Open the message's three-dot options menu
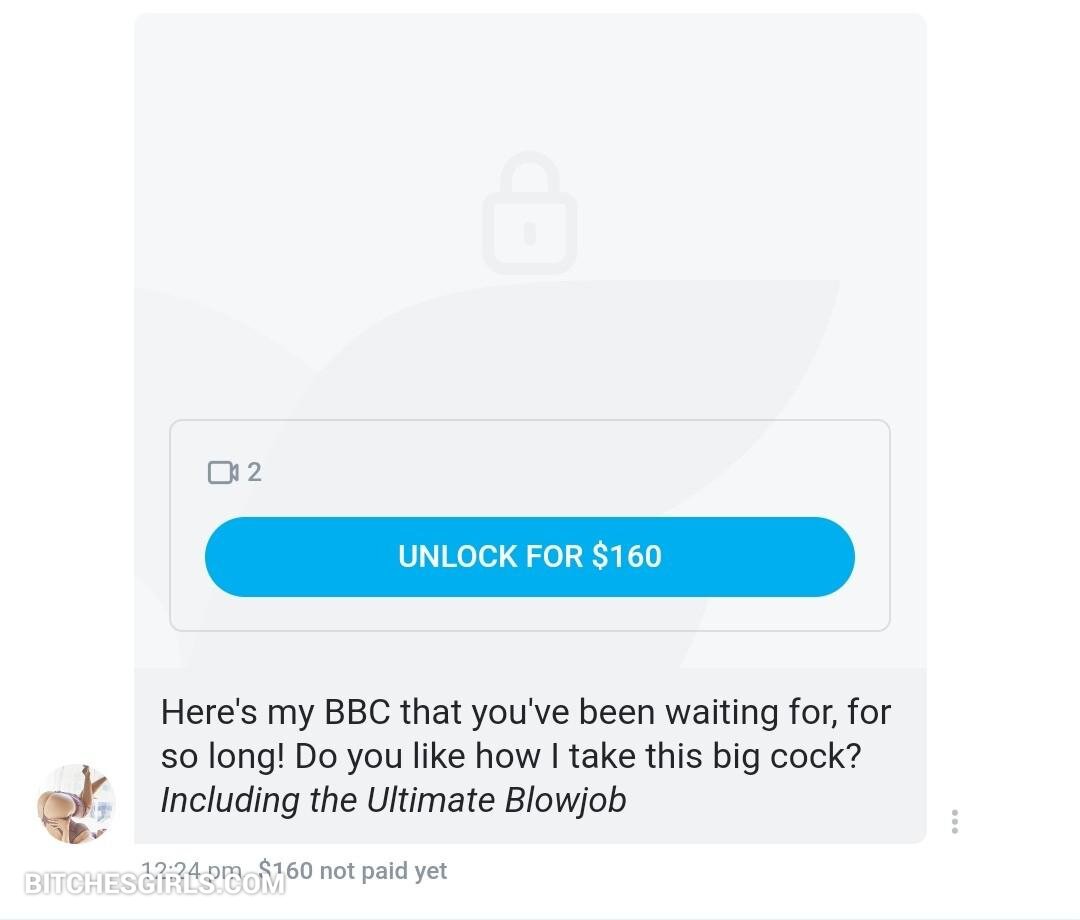Screen dimensions: 1080x920 [955, 821]
